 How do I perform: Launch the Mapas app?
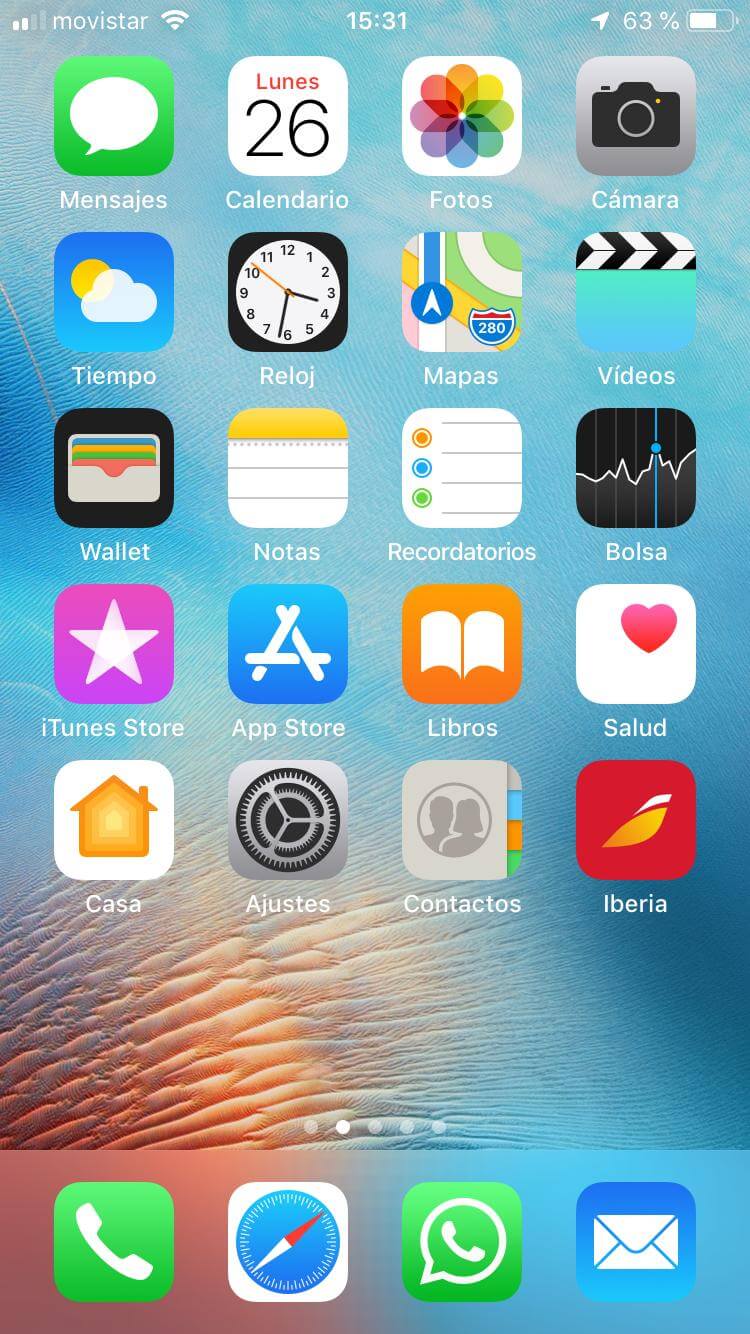462,292
